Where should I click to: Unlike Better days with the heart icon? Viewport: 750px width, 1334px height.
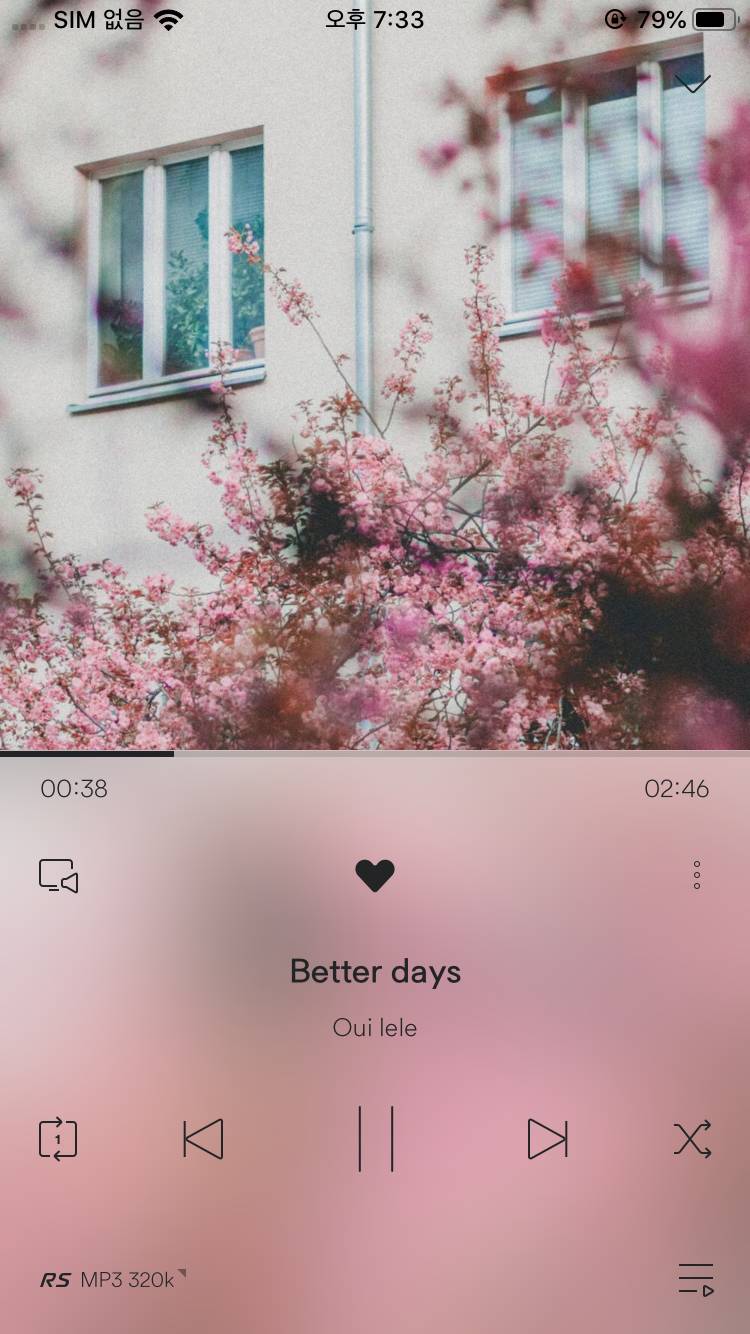pyautogui.click(x=375, y=875)
